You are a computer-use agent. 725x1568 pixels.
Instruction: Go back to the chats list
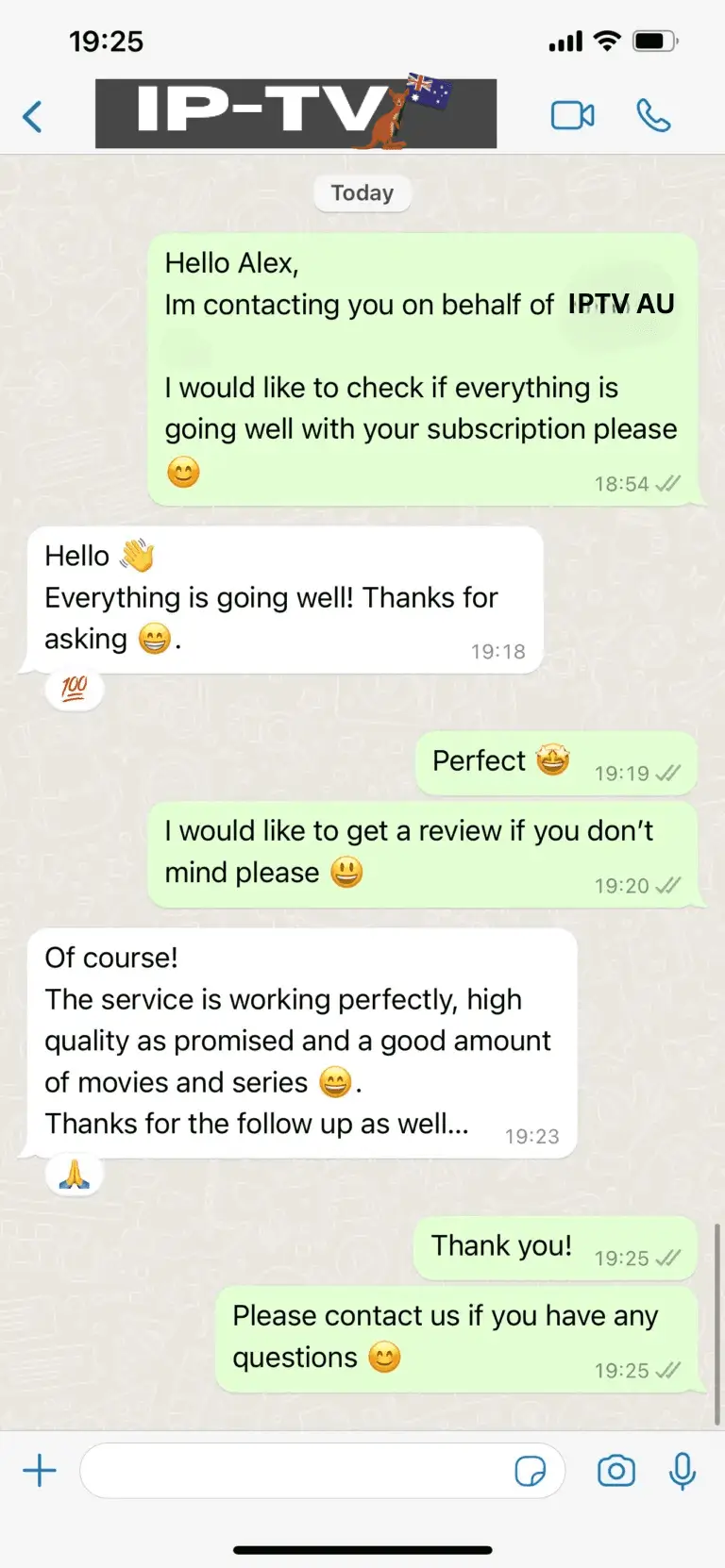click(33, 117)
